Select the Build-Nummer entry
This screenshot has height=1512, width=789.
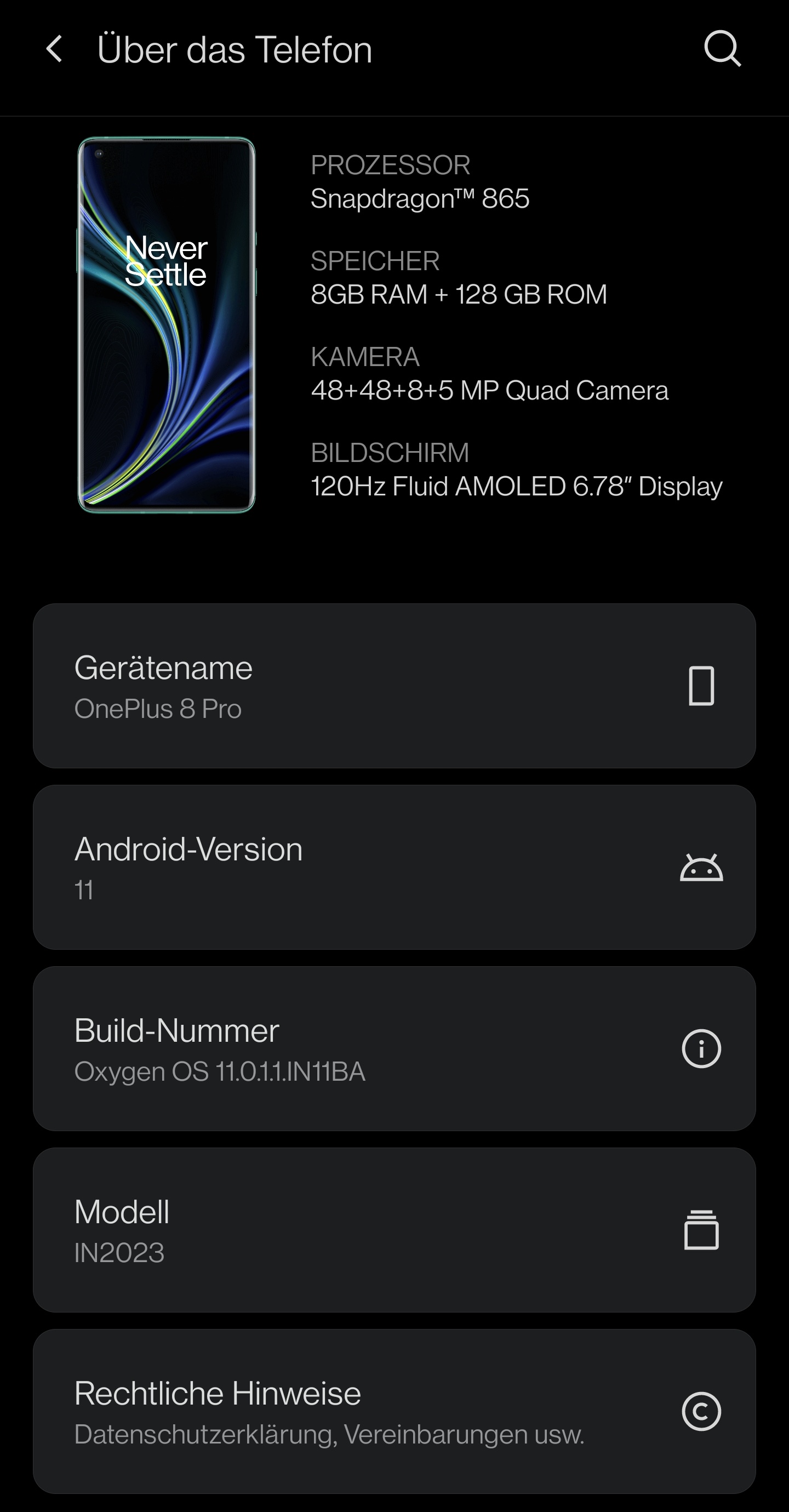click(394, 1048)
